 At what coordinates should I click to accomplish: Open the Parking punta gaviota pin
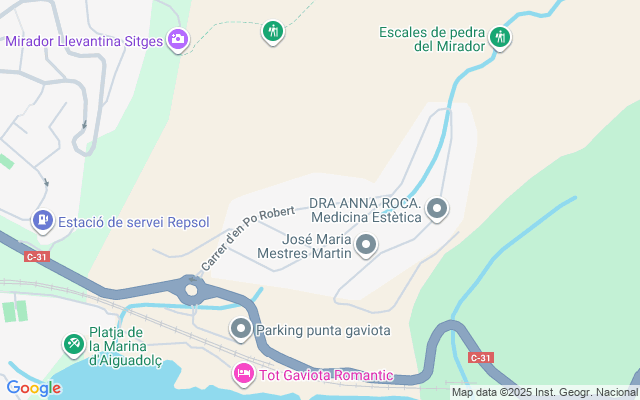241,328
